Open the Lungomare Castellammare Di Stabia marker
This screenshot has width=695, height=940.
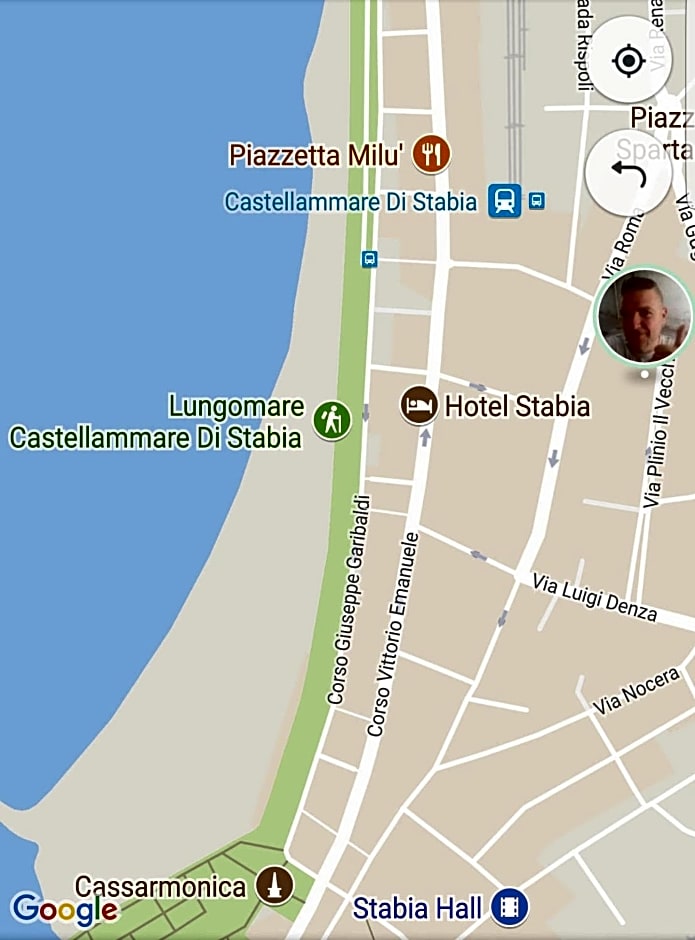click(x=331, y=421)
